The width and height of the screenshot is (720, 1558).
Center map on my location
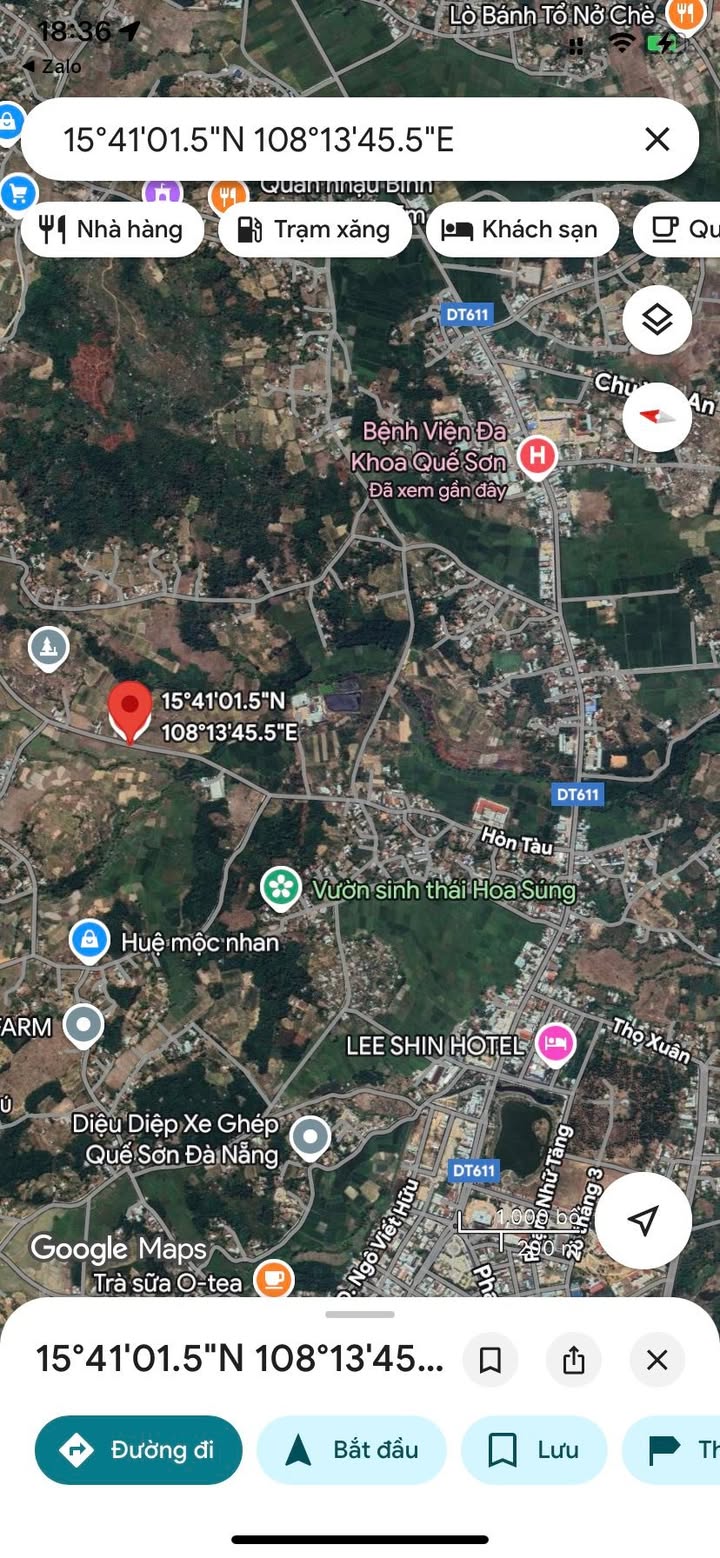tap(644, 1220)
